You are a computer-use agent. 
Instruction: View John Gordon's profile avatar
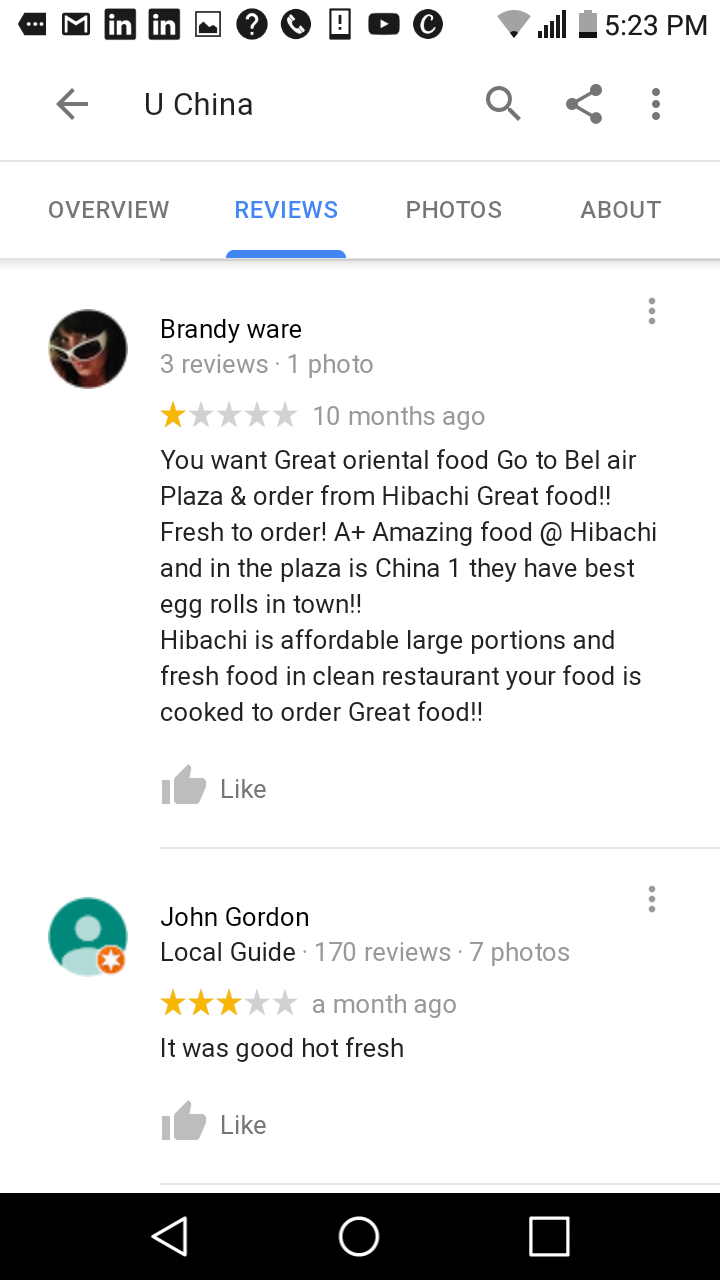88,936
